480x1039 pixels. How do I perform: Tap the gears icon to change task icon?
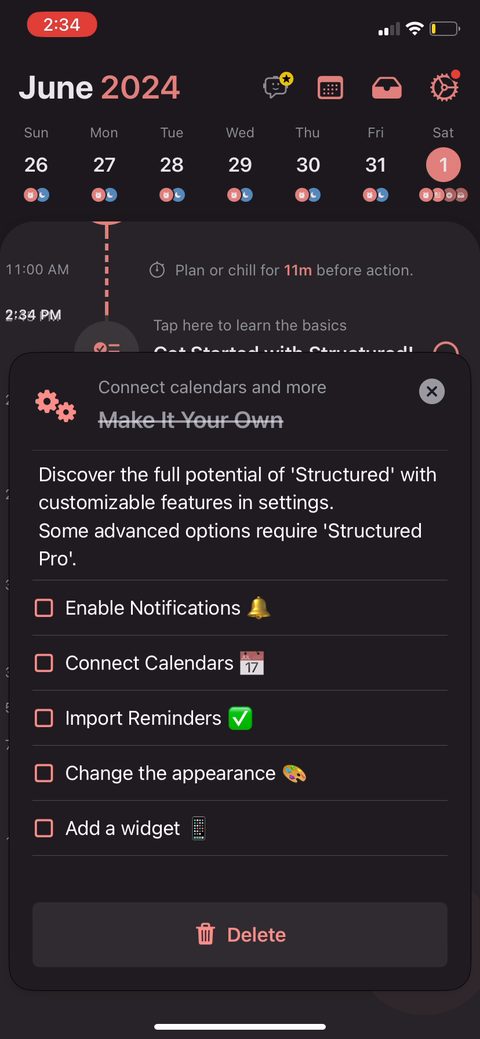[x=56, y=406]
